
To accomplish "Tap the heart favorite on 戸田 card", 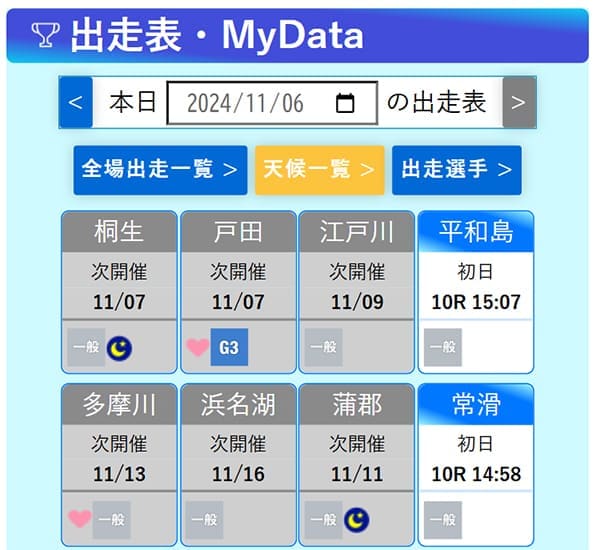I will (x=197, y=347).
